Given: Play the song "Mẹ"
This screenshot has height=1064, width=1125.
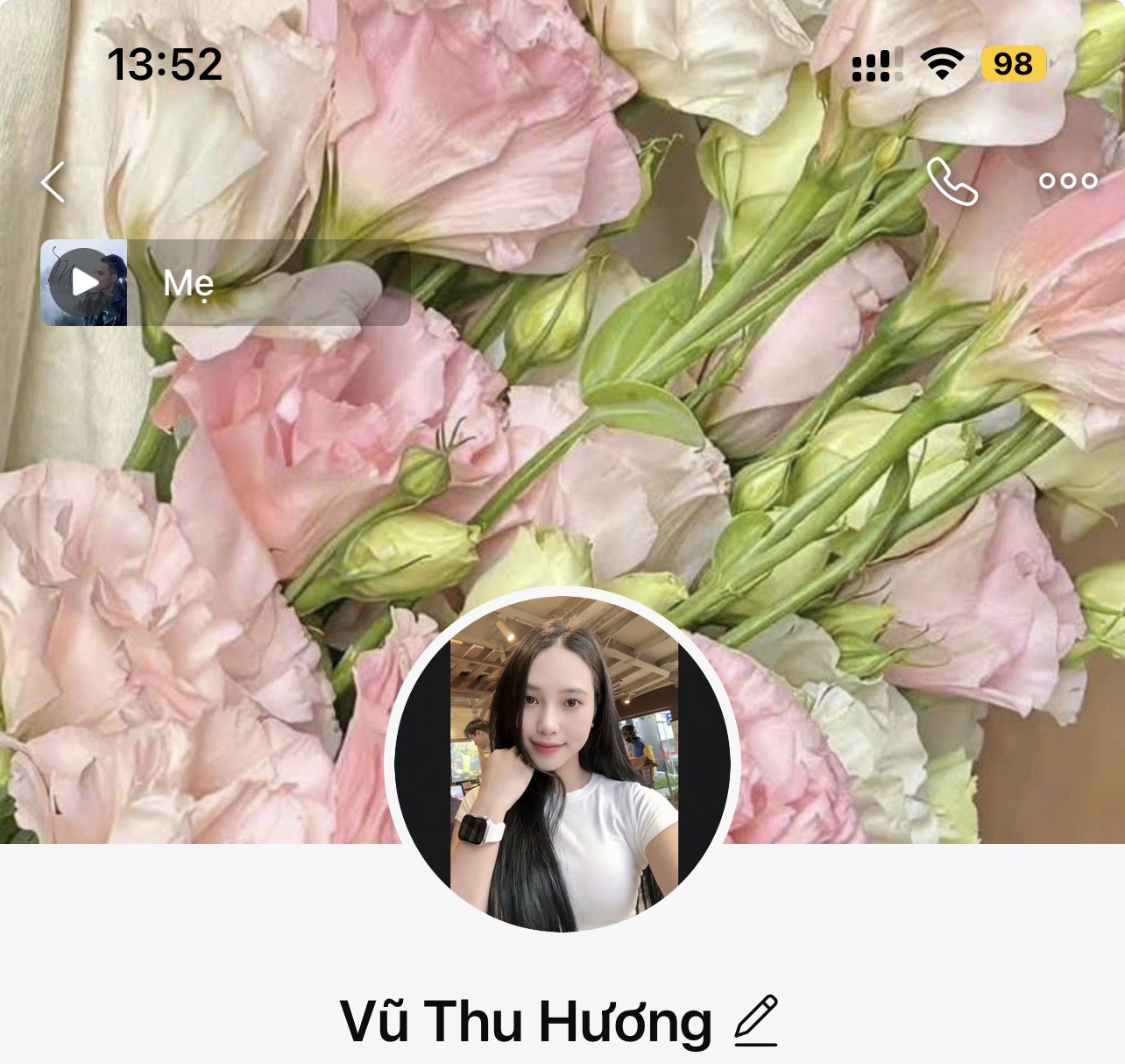Looking at the screenshot, I should pos(84,282).
